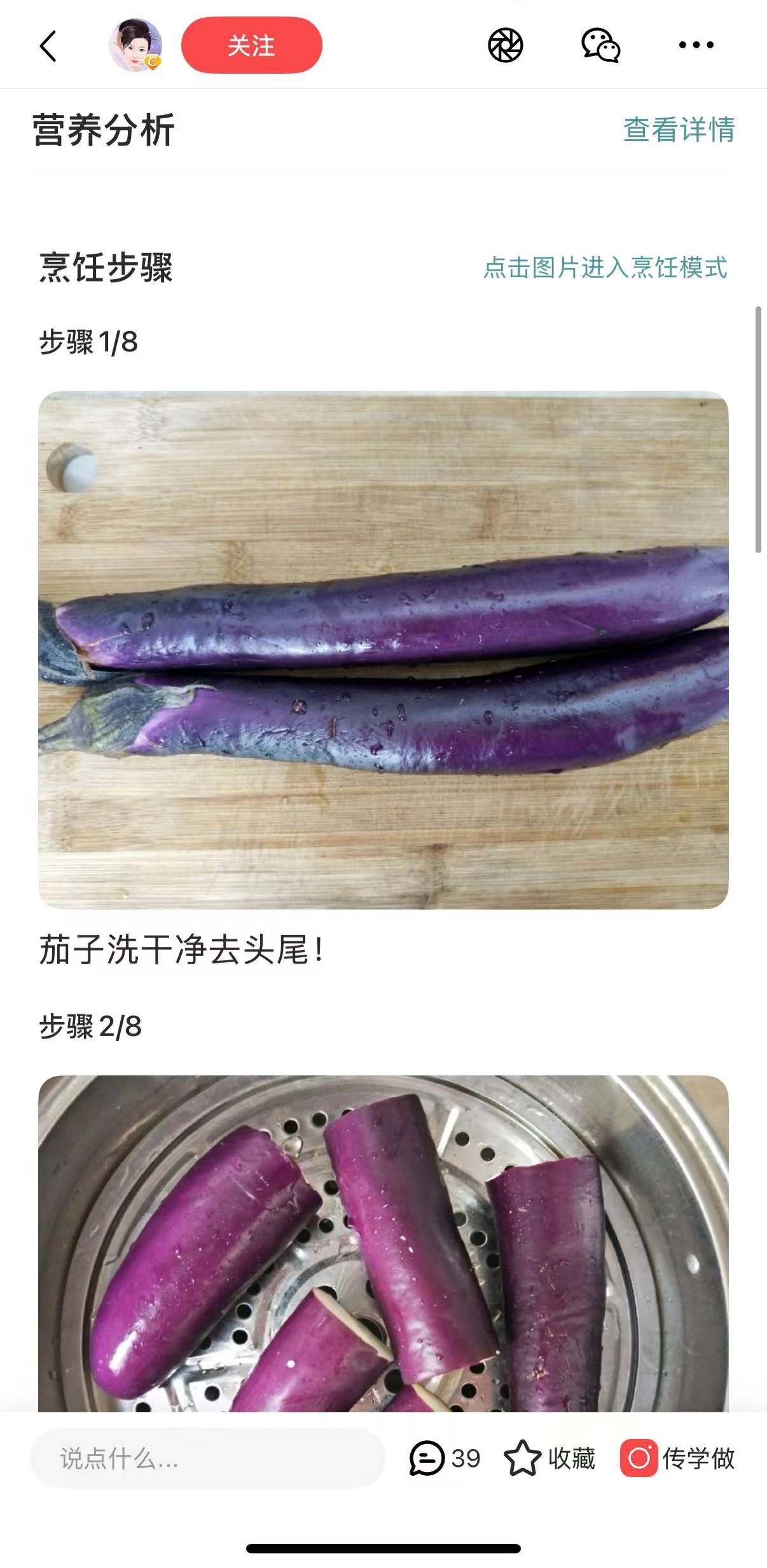
Task: Open the author's profile avatar
Action: pyautogui.click(x=135, y=45)
